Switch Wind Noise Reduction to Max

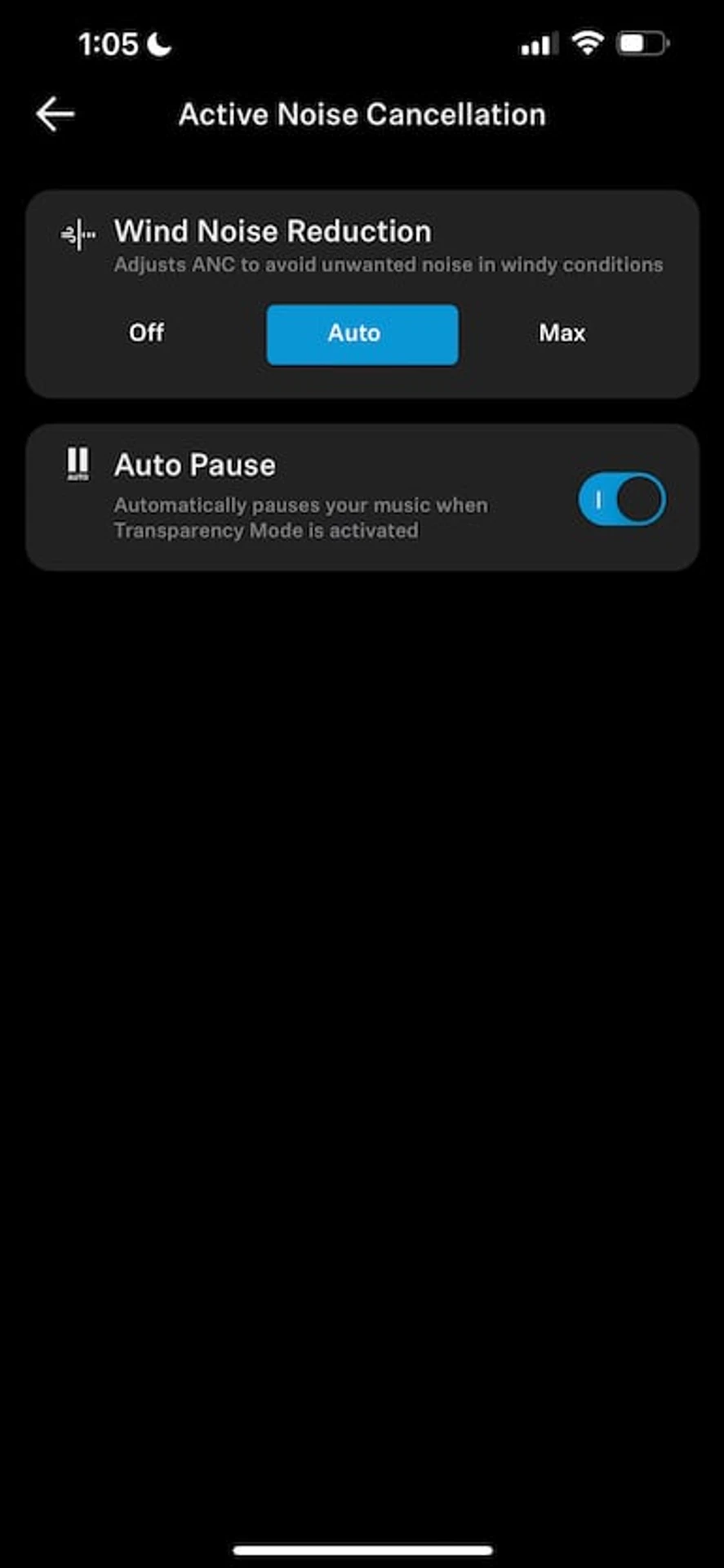coord(562,333)
